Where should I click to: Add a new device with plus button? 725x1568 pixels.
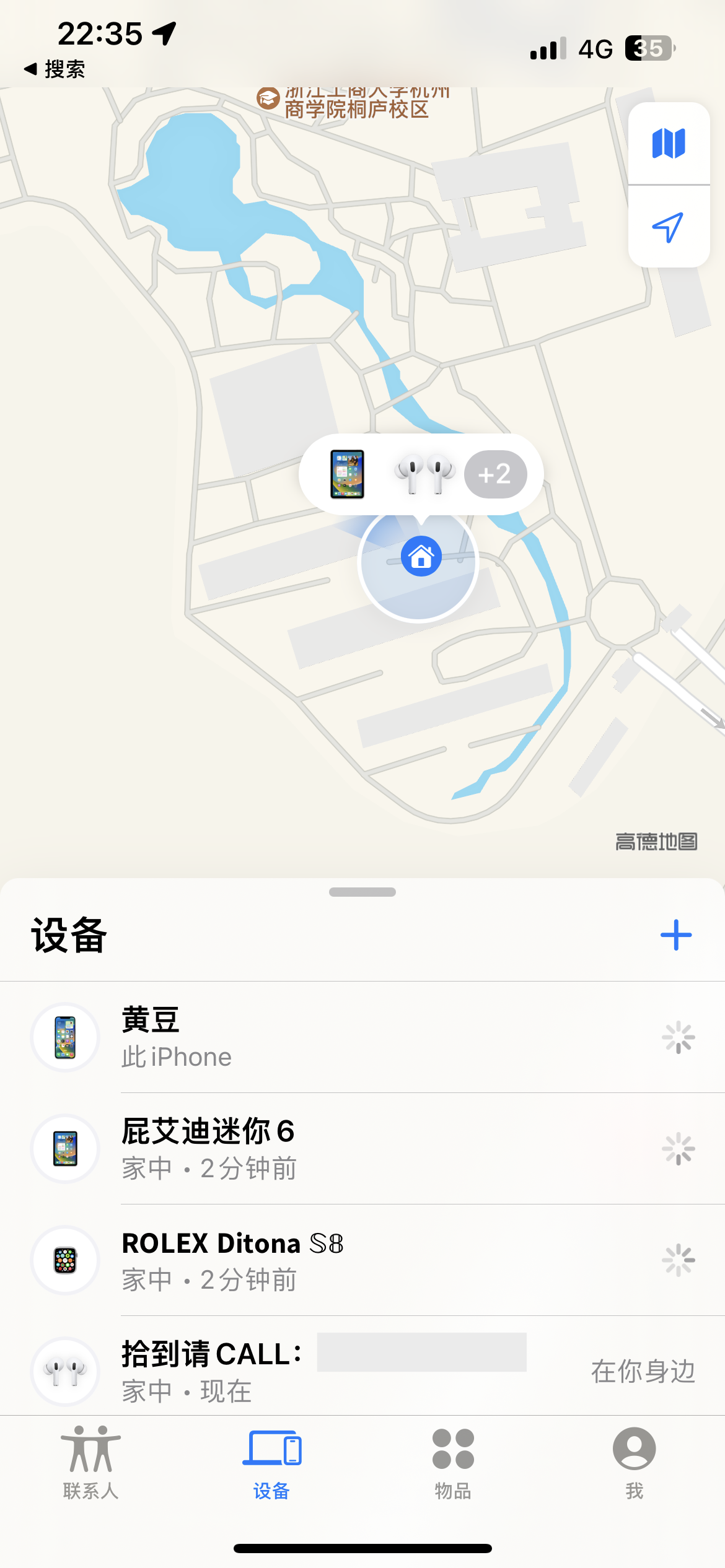point(675,934)
